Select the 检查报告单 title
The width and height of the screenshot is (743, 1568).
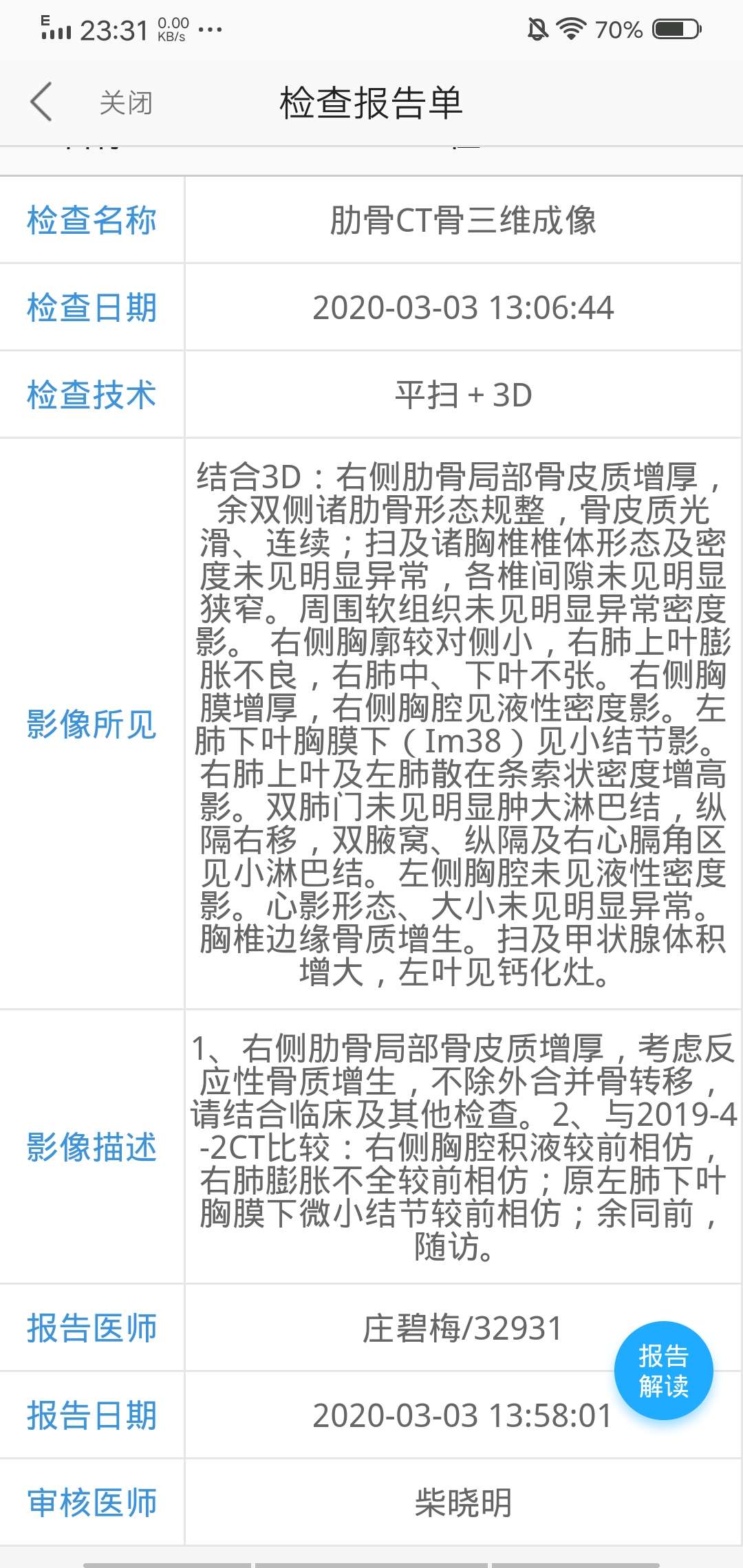pyautogui.click(x=371, y=102)
